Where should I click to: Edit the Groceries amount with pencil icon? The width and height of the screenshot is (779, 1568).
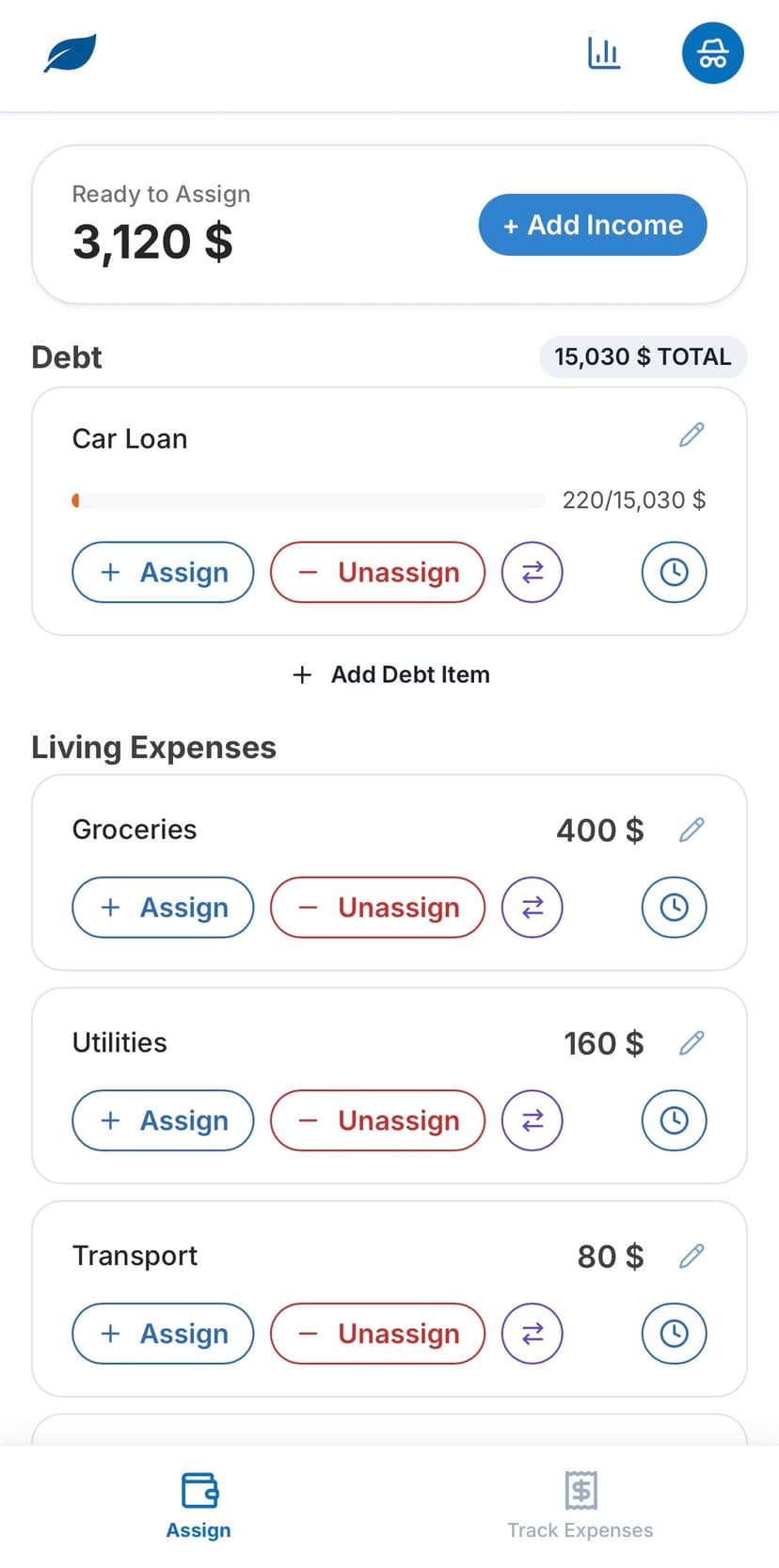pyautogui.click(x=692, y=830)
